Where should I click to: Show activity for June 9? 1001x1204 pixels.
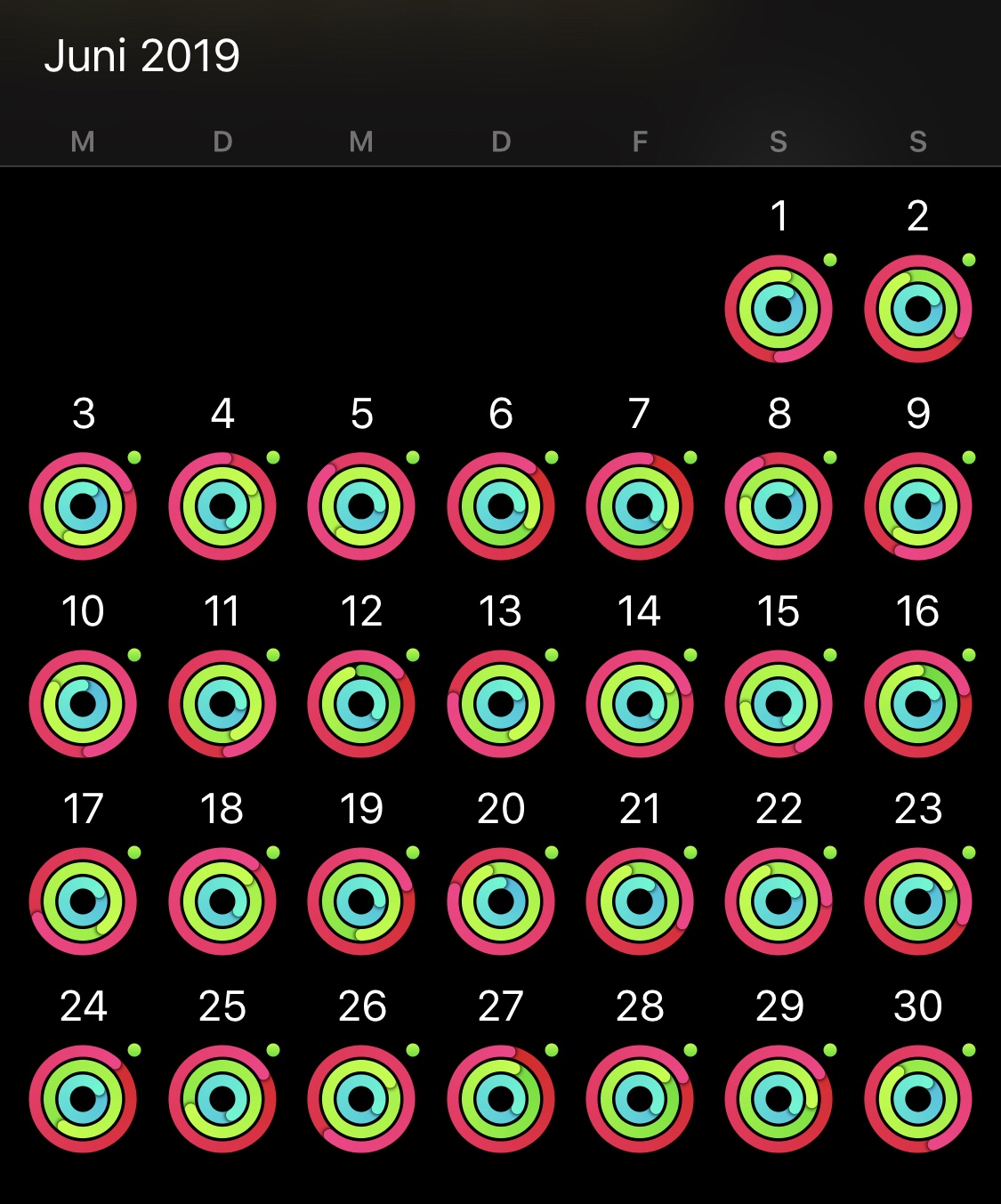[917, 506]
